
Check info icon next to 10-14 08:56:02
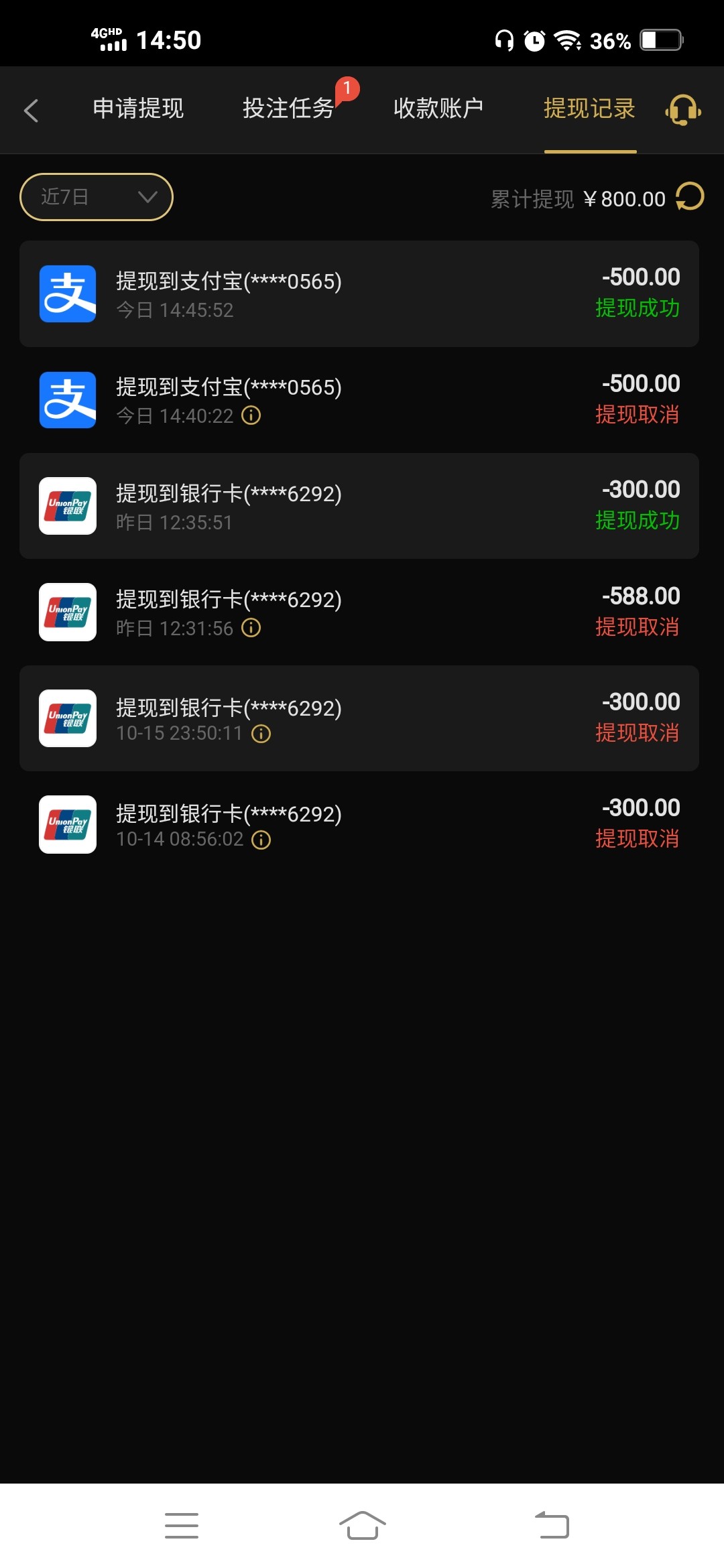pos(261,840)
